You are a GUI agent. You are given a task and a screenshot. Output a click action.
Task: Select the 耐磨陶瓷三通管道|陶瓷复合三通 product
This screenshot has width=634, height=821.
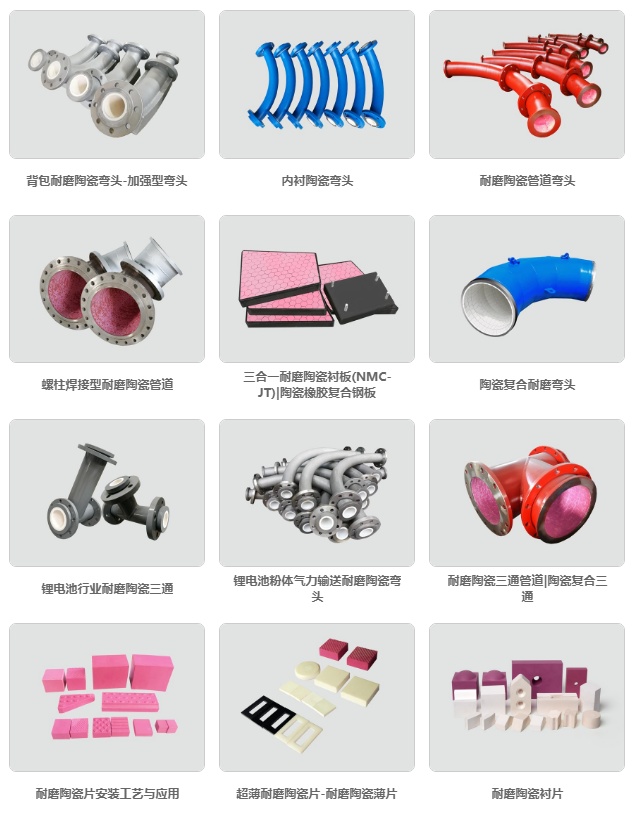pos(527,493)
